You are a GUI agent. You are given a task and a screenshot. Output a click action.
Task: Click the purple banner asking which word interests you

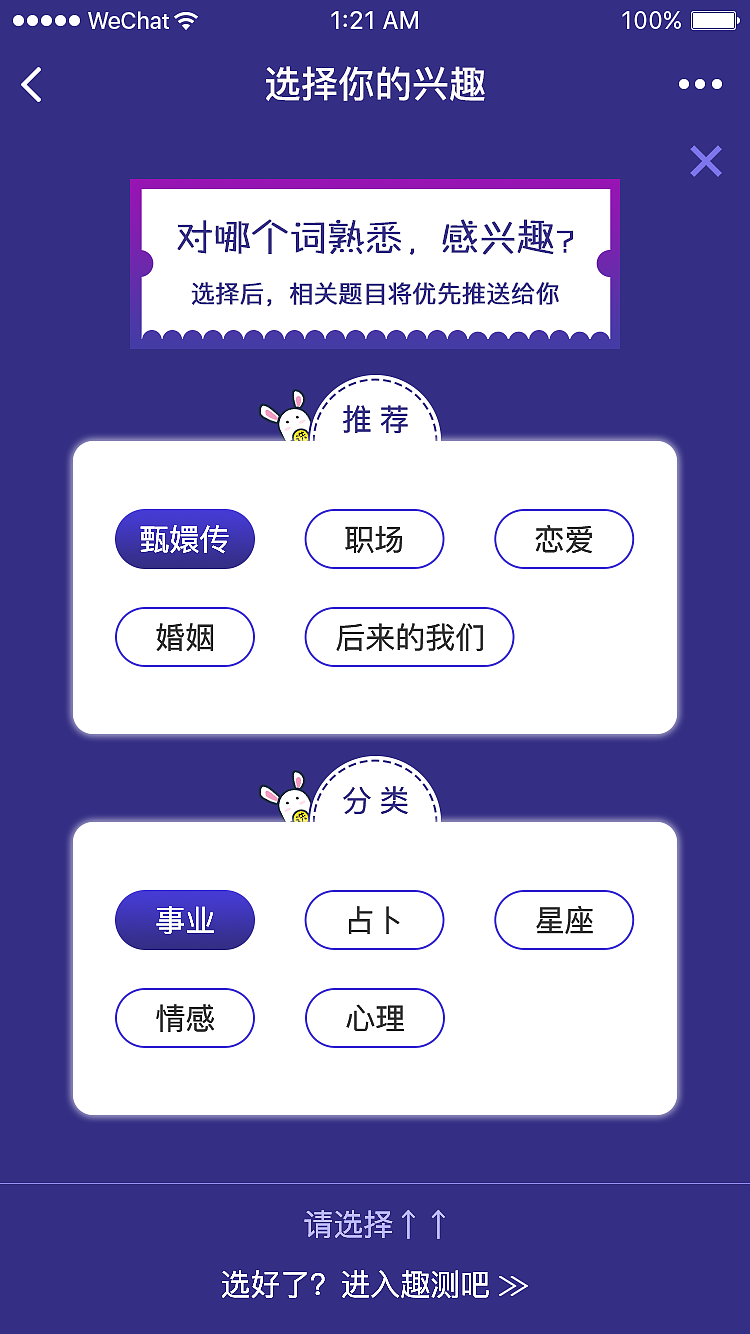pyautogui.click(x=375, y=262)
